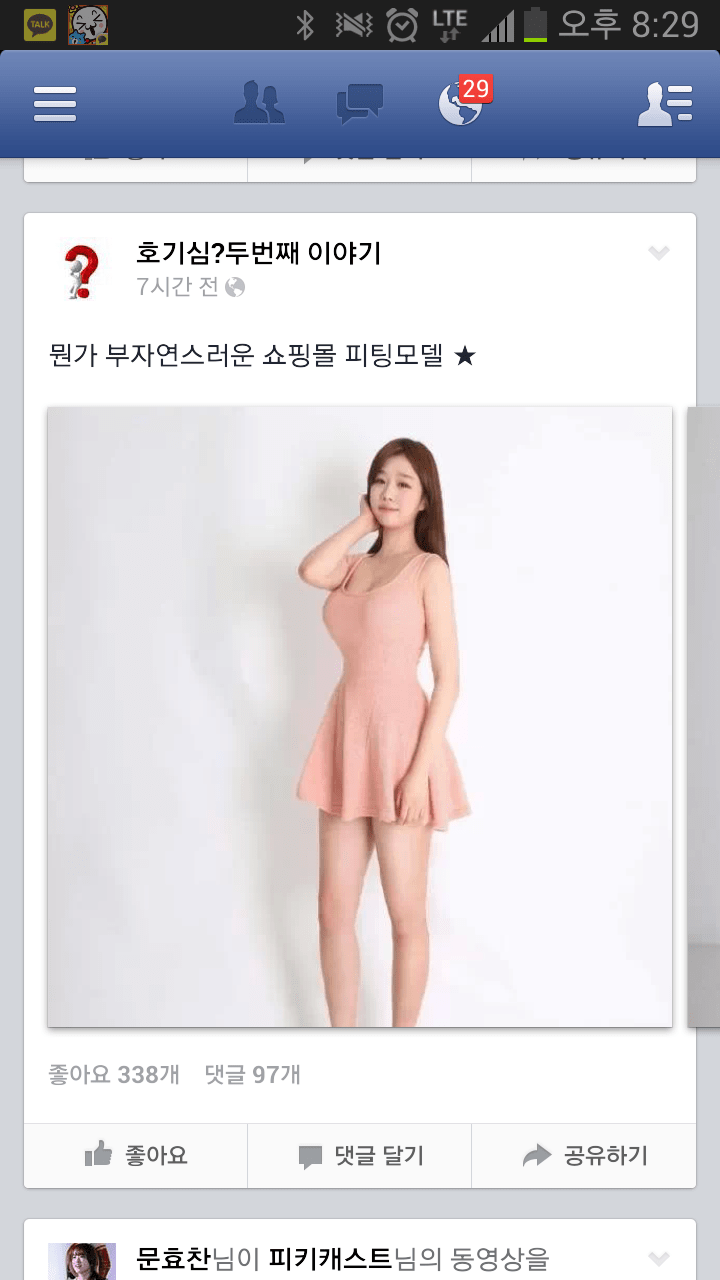This screenshot has height=1280, width=720.
Task: Tap 댓글 달기 to comment on the post
Action: [x=360, y=1156]
